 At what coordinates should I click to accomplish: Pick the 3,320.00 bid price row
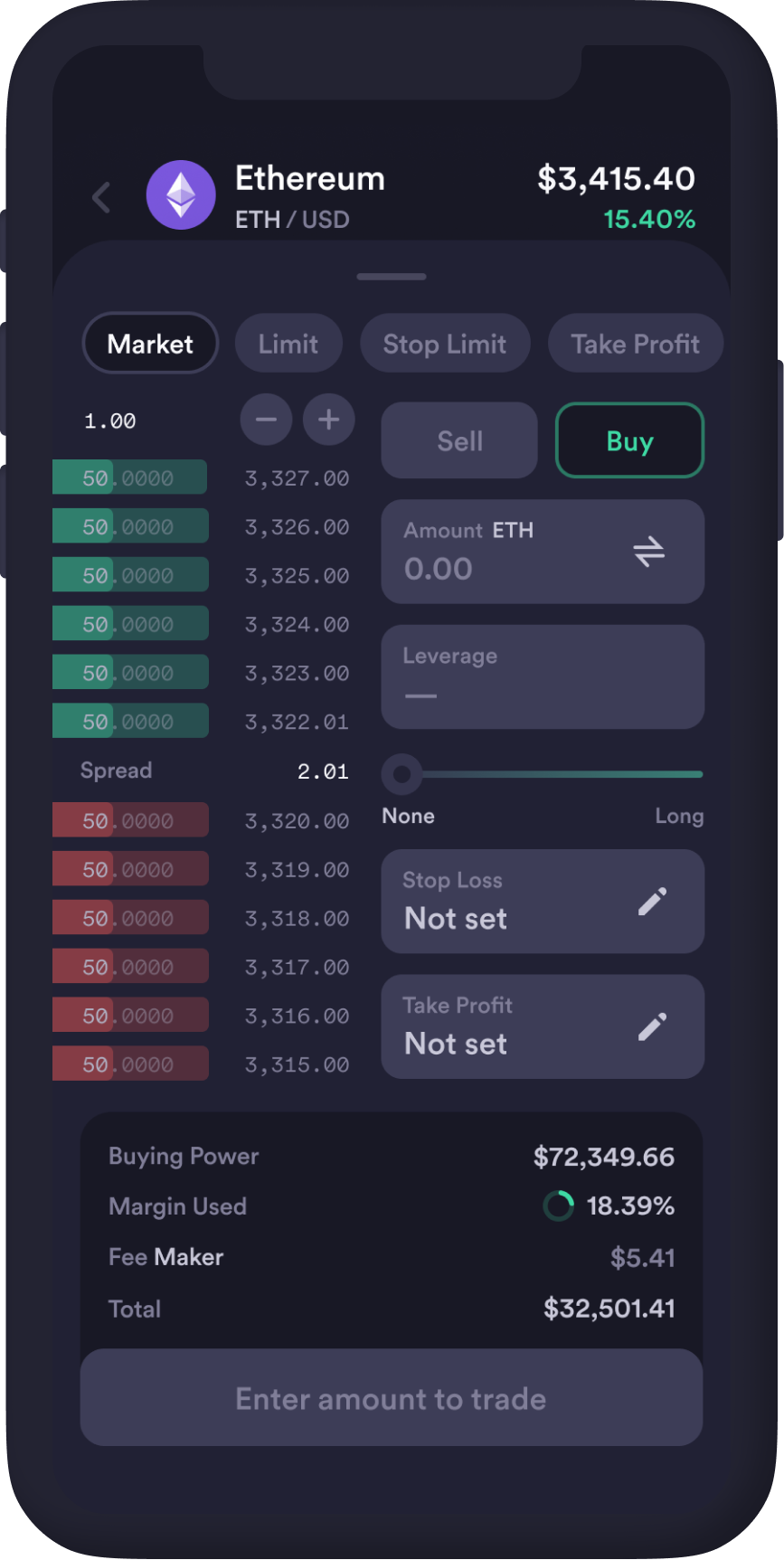click(x=202, y=821)
